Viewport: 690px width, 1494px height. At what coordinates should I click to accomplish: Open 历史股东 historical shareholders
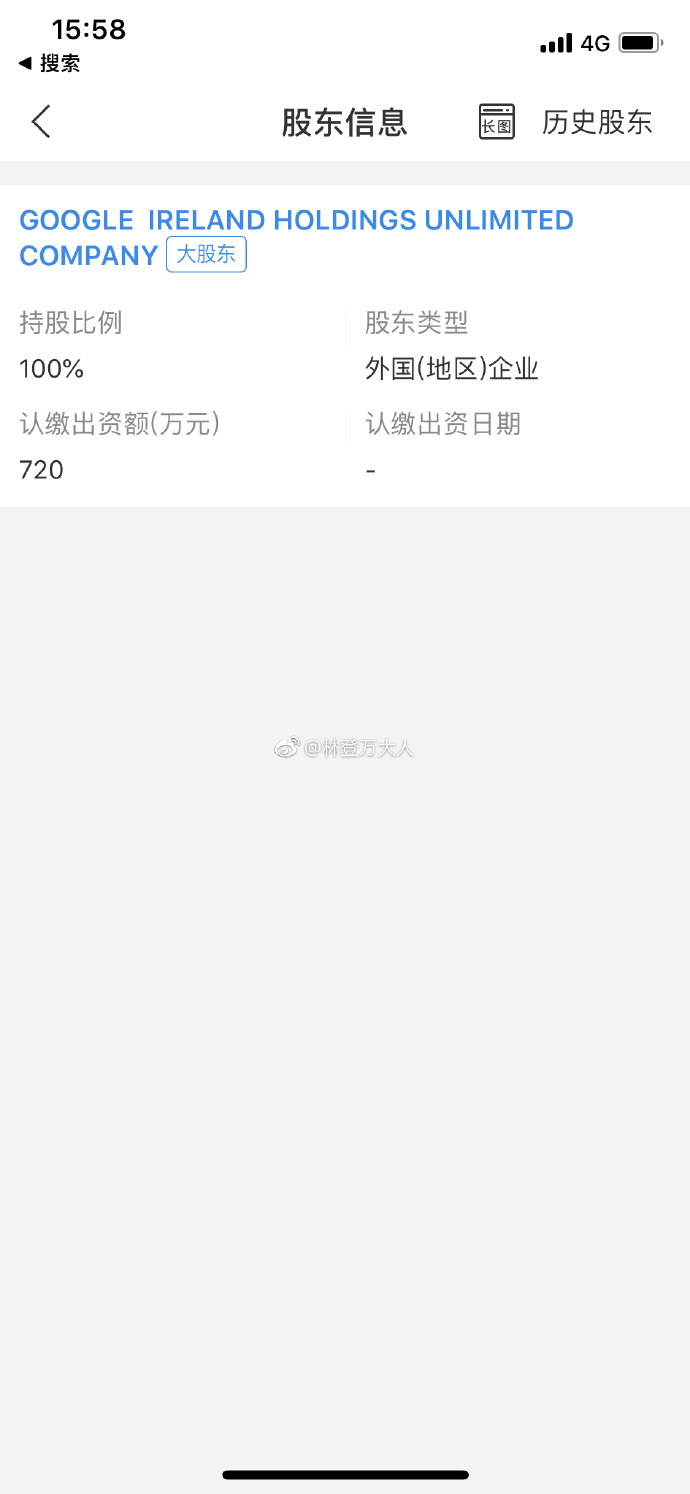point(597,122)
